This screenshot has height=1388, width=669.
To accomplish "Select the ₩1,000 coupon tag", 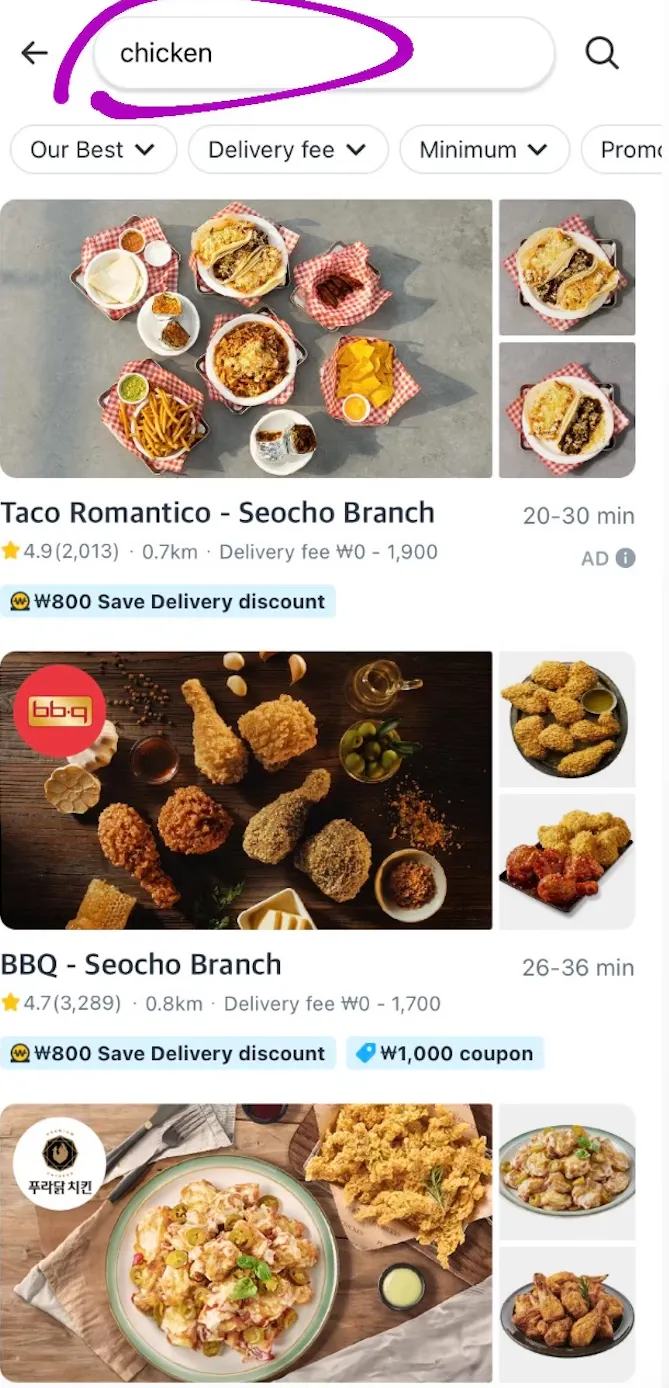I will [x=445, y=1053].
